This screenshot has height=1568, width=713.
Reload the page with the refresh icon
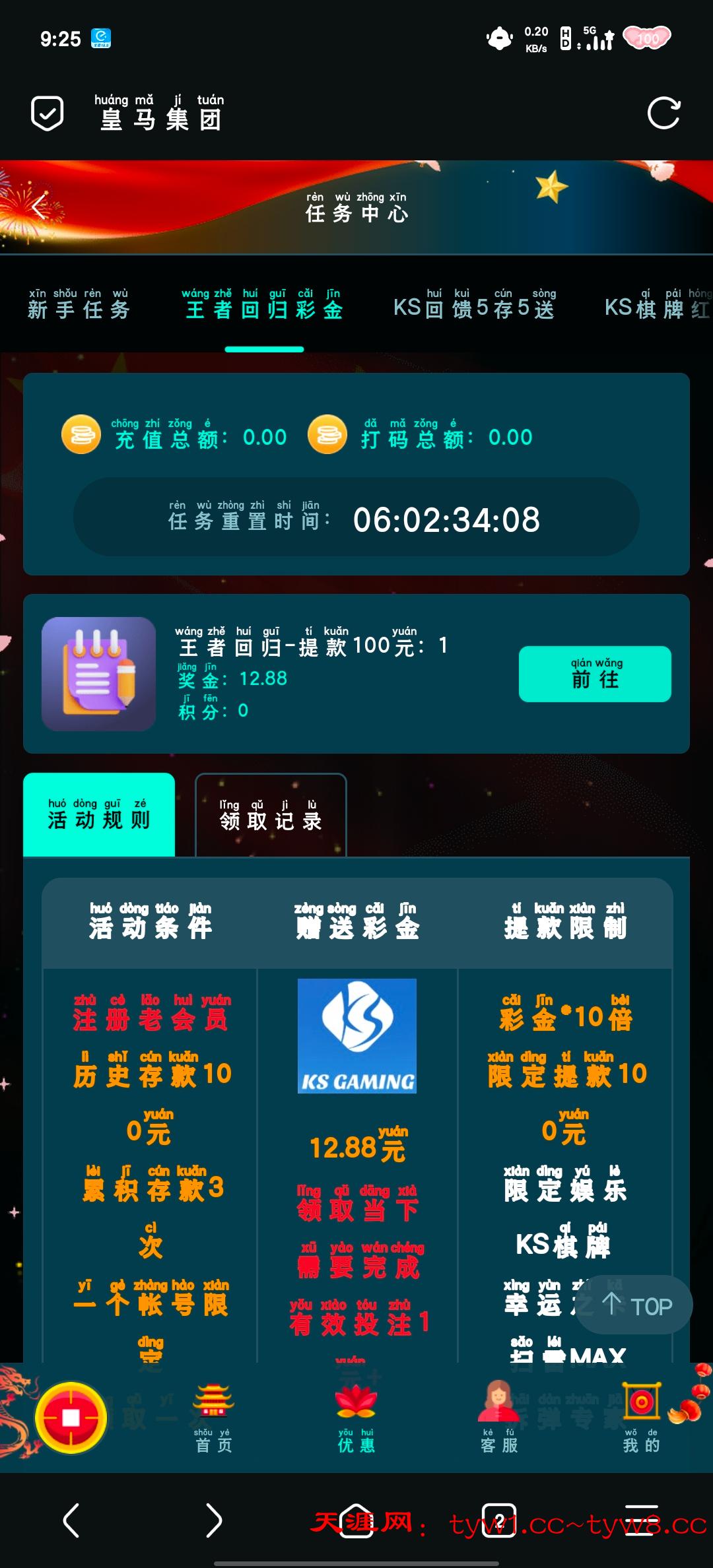coord(663,113)
